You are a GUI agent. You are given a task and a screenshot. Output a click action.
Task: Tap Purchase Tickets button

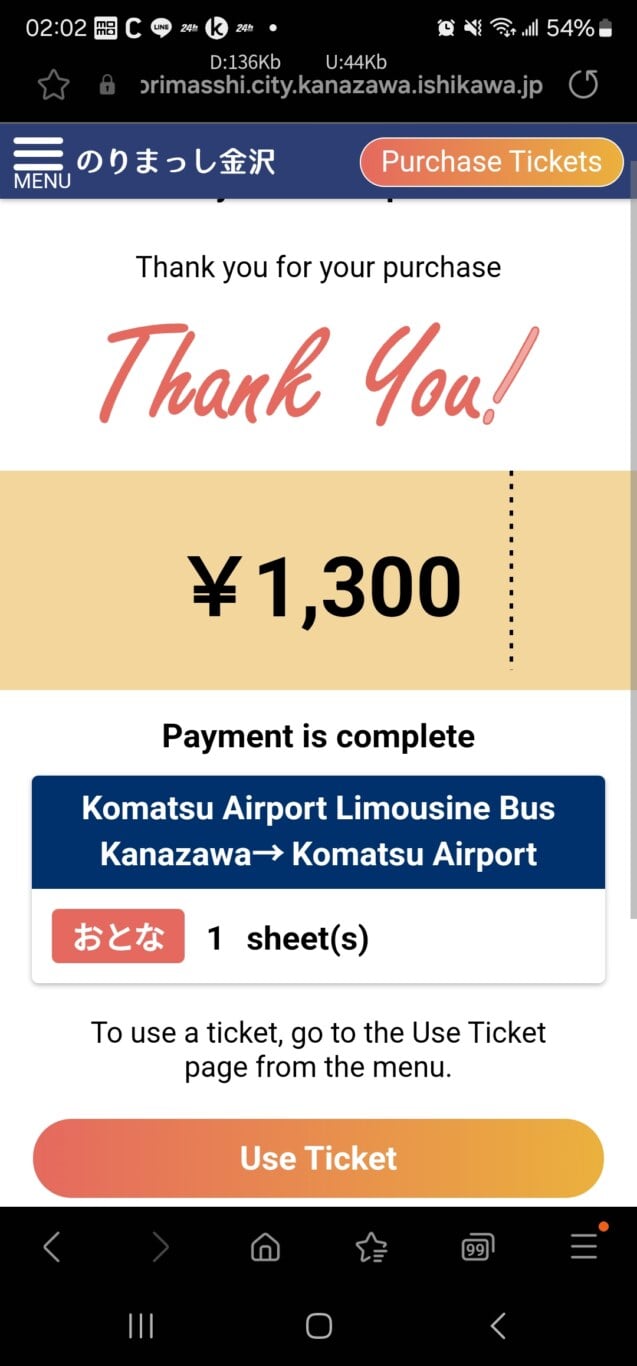(491, 162)
